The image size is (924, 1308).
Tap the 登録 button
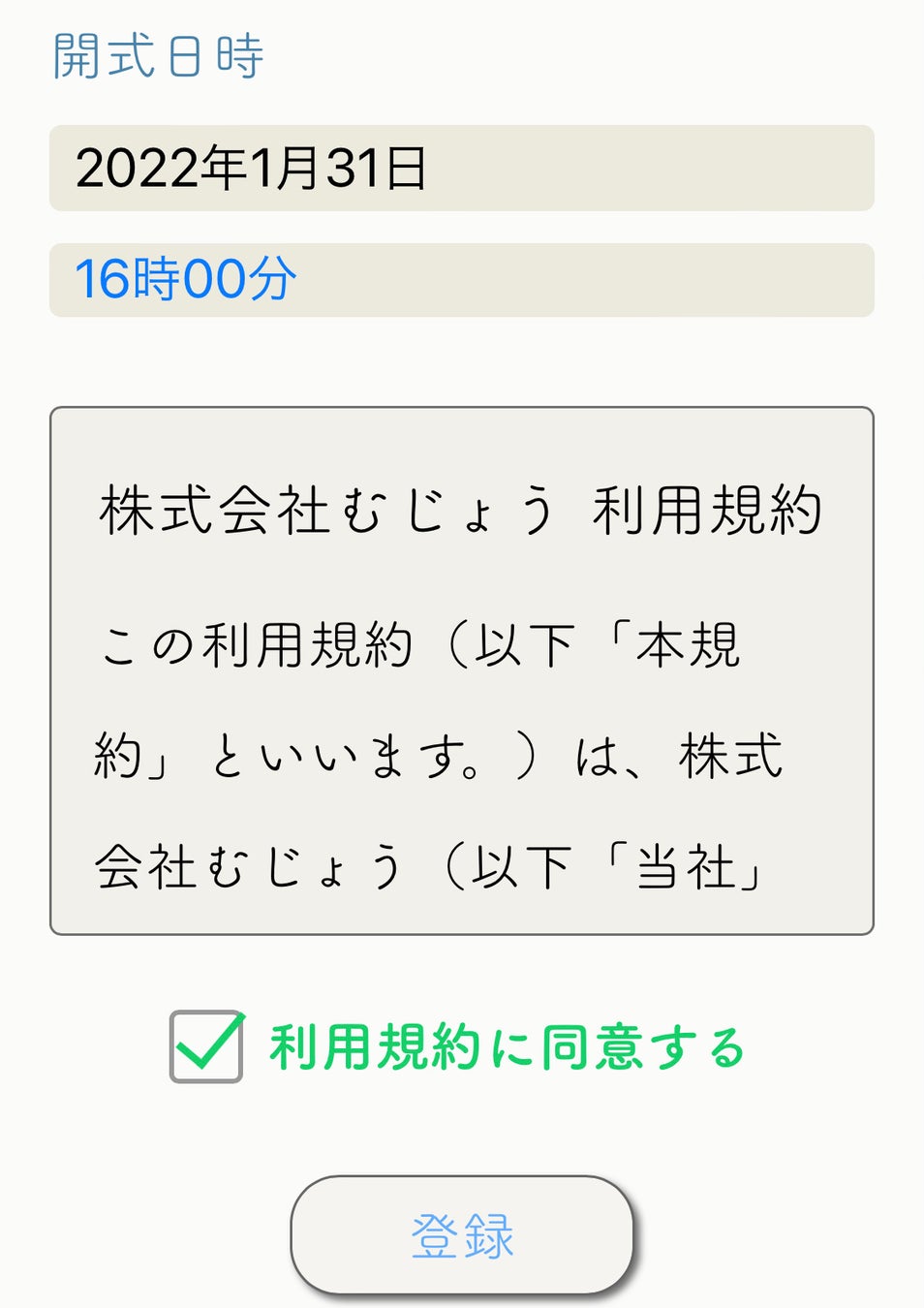click(x=462, y=1235)
